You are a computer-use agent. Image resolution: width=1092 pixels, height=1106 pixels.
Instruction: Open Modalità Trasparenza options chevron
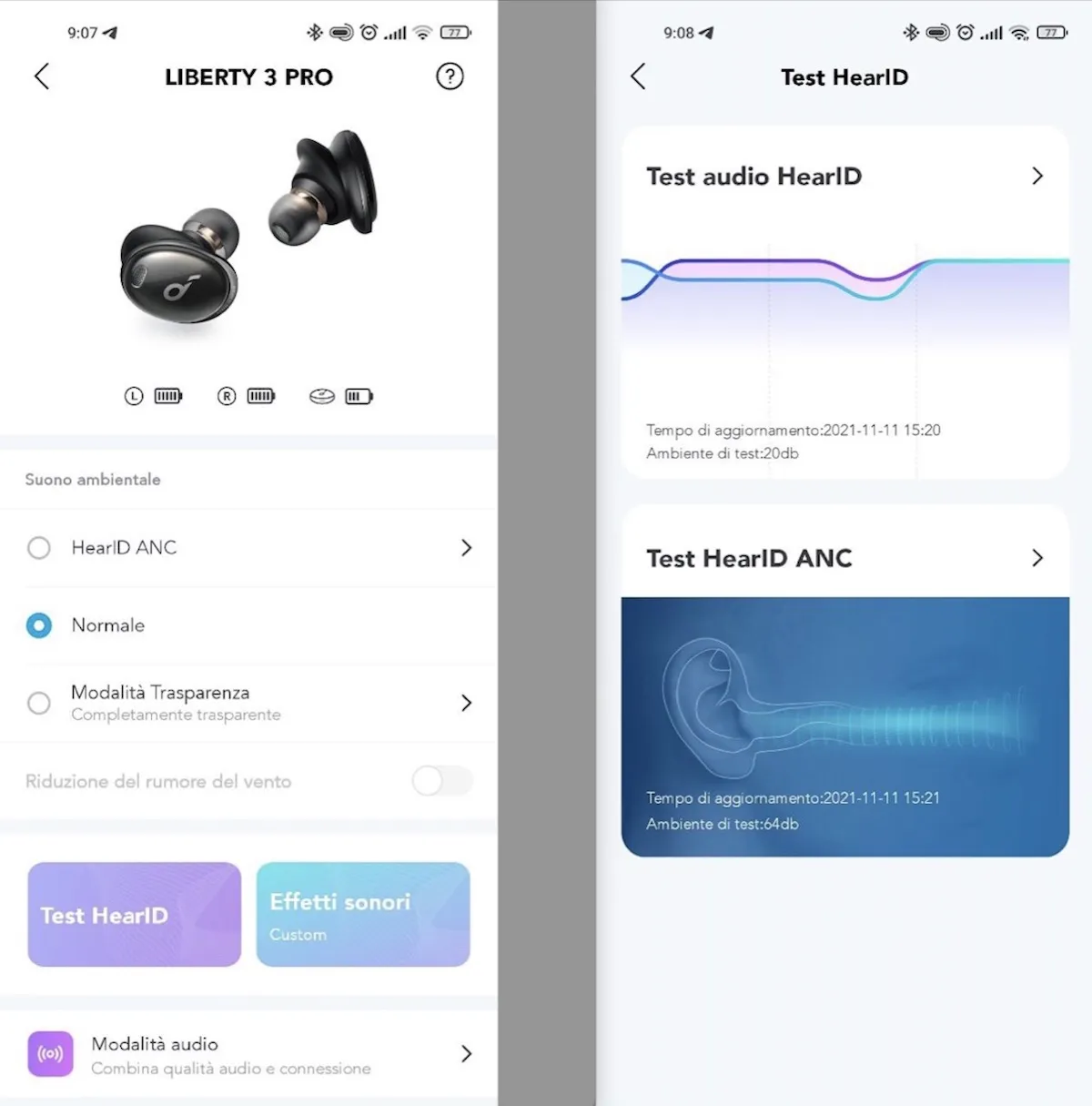coord(466,703)
